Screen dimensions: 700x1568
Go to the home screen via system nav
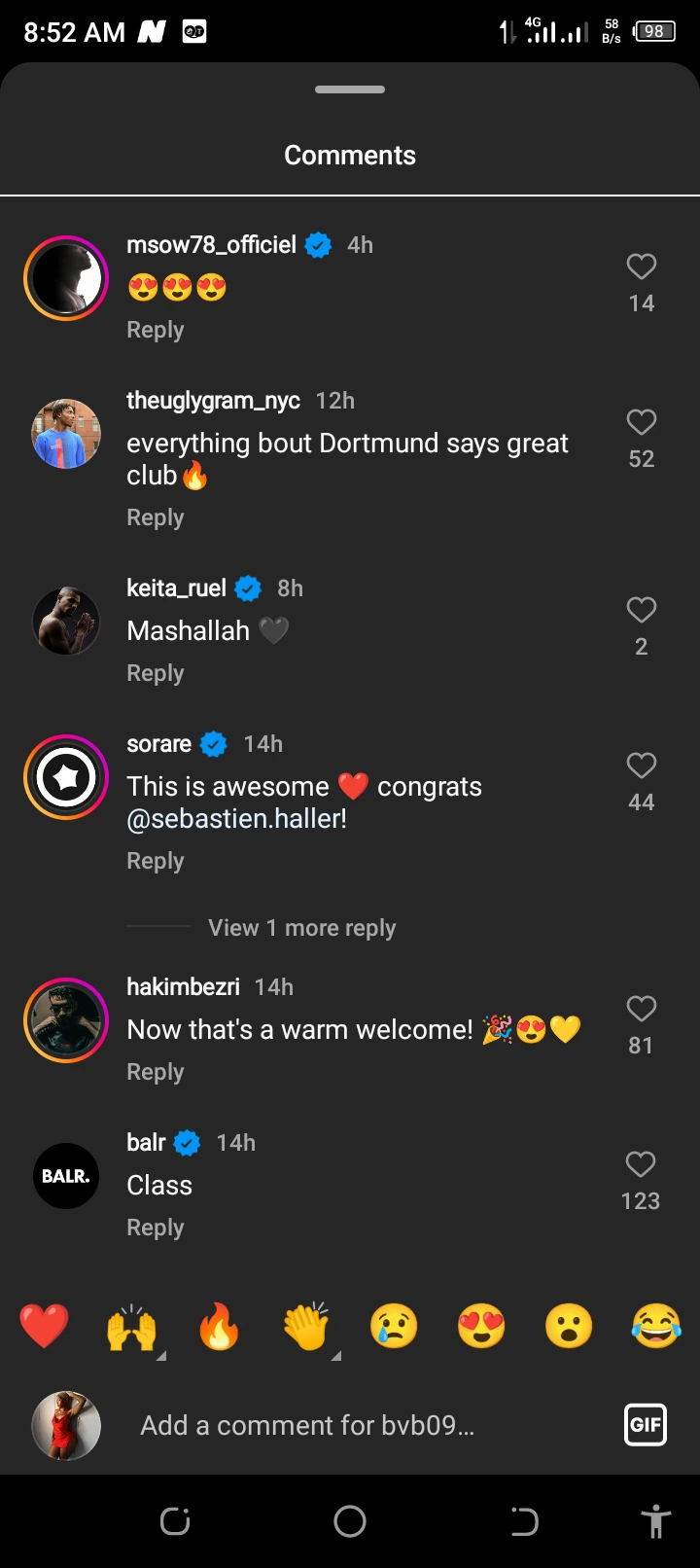pos(350,1521)
